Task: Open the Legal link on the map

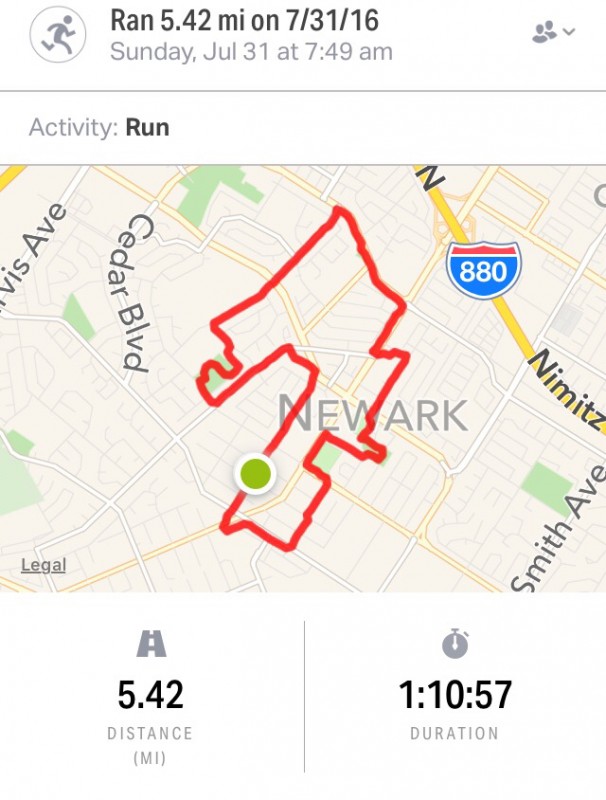Action: (x=43, y=566)
